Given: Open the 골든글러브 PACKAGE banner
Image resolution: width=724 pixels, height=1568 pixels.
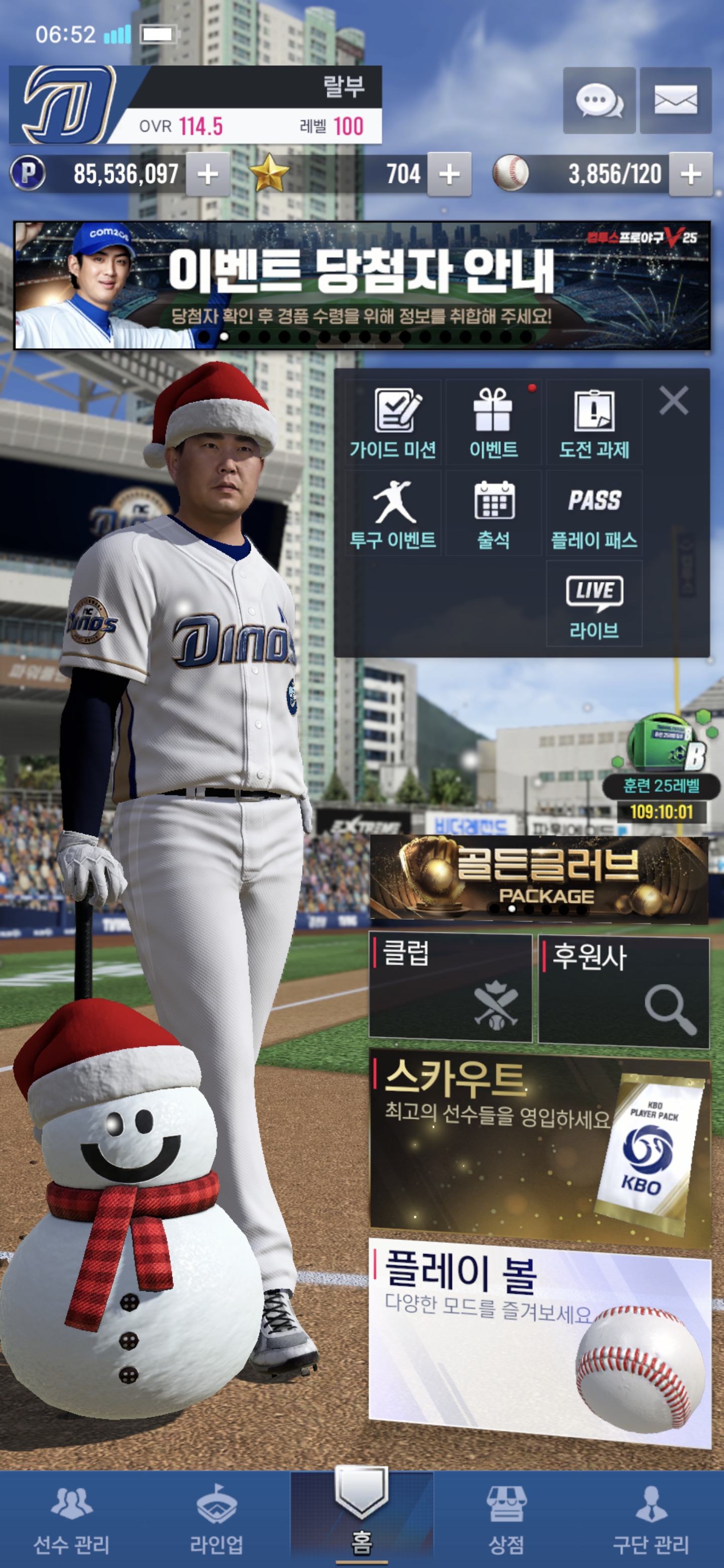Looking at the screenshot, I should [538, 877].
